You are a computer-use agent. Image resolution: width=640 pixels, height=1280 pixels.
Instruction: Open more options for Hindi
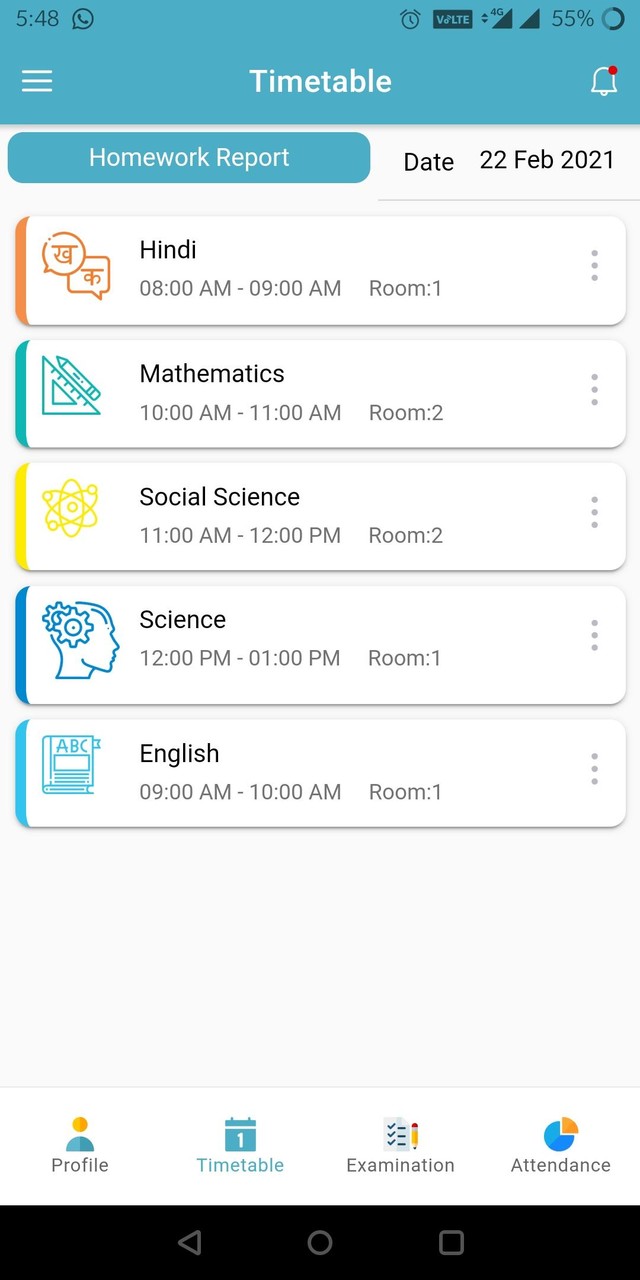[594, 266]
